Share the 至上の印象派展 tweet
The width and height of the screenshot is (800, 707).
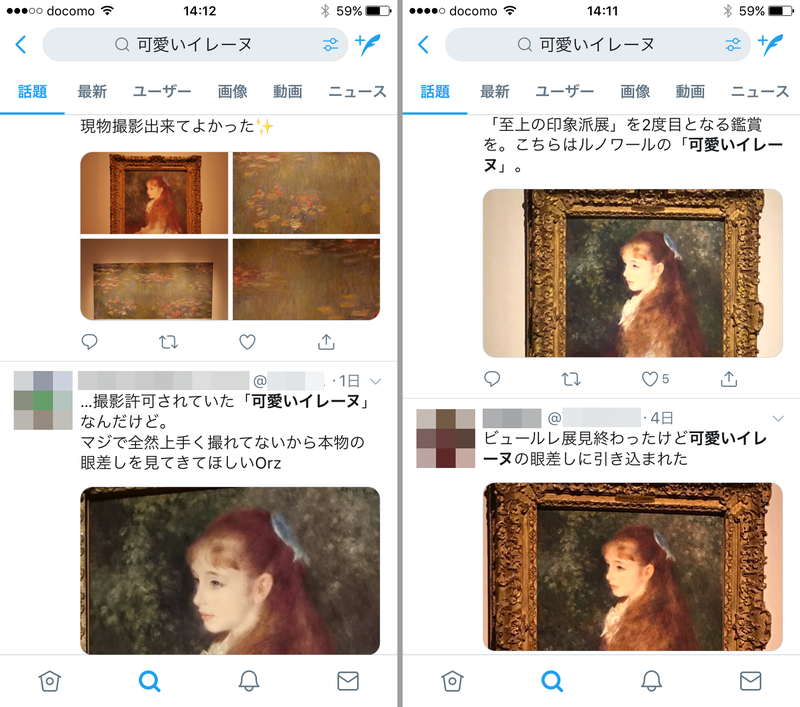[729, 379]
